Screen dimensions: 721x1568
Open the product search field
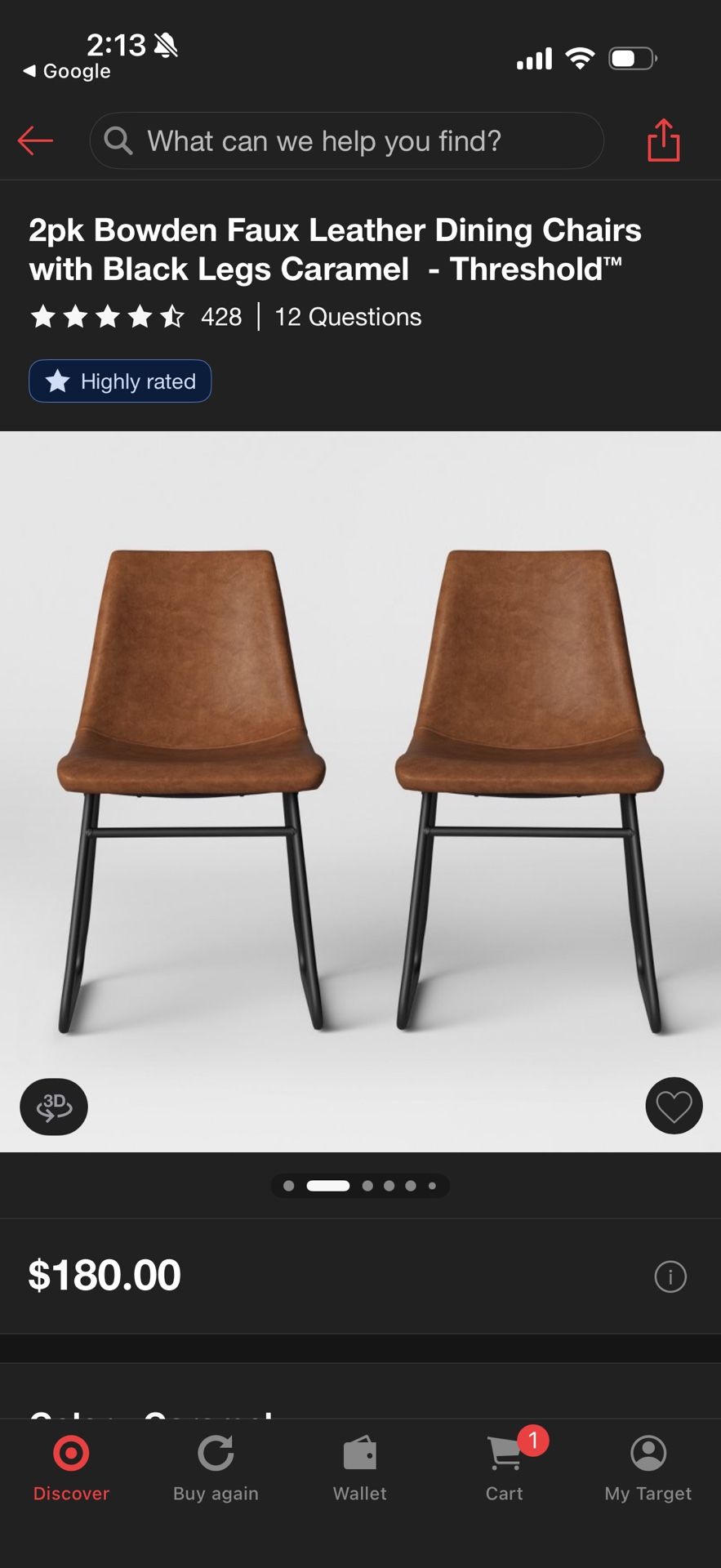coord(347,141)
